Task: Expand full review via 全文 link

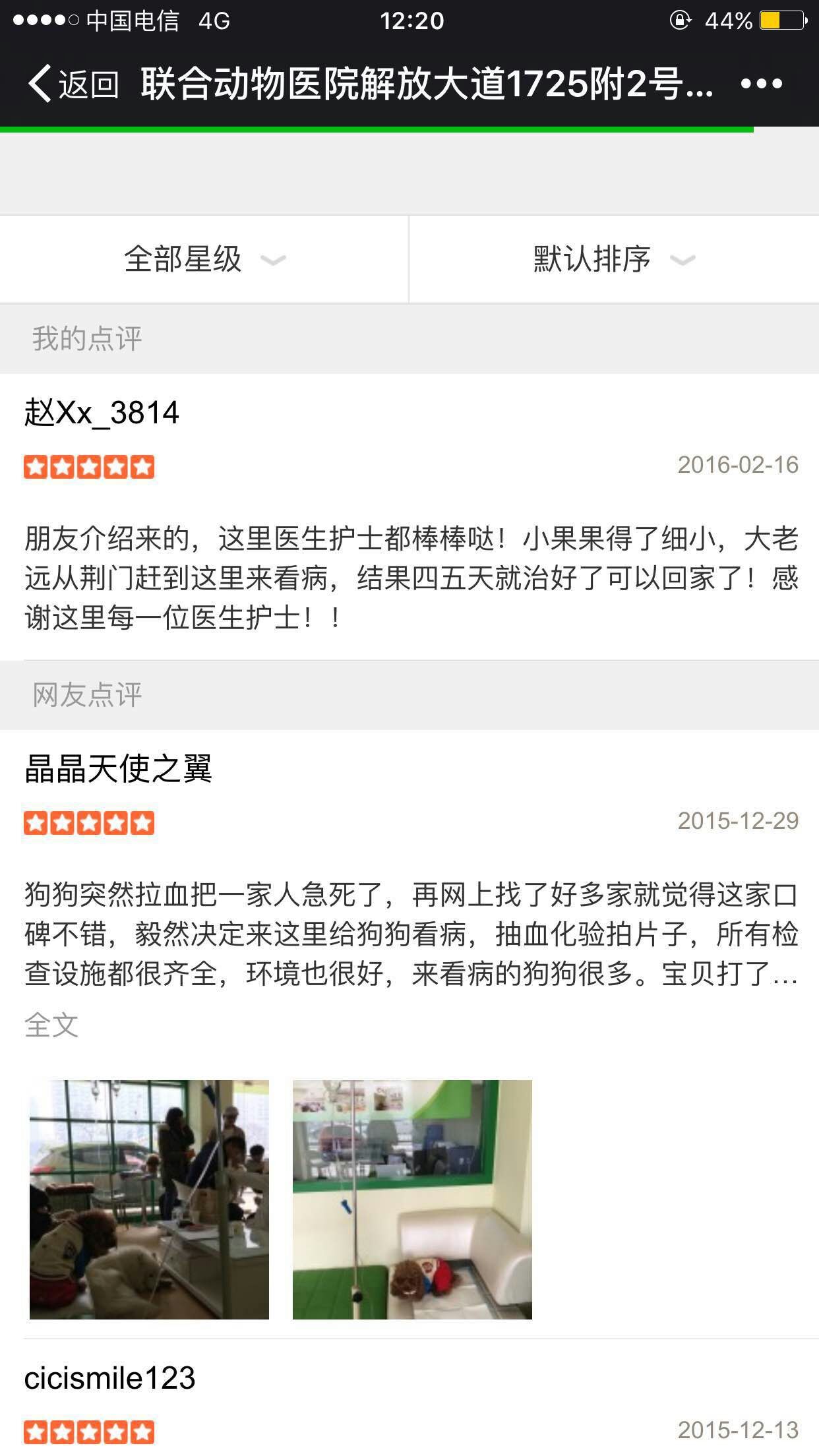Action: click(51, 1025)
